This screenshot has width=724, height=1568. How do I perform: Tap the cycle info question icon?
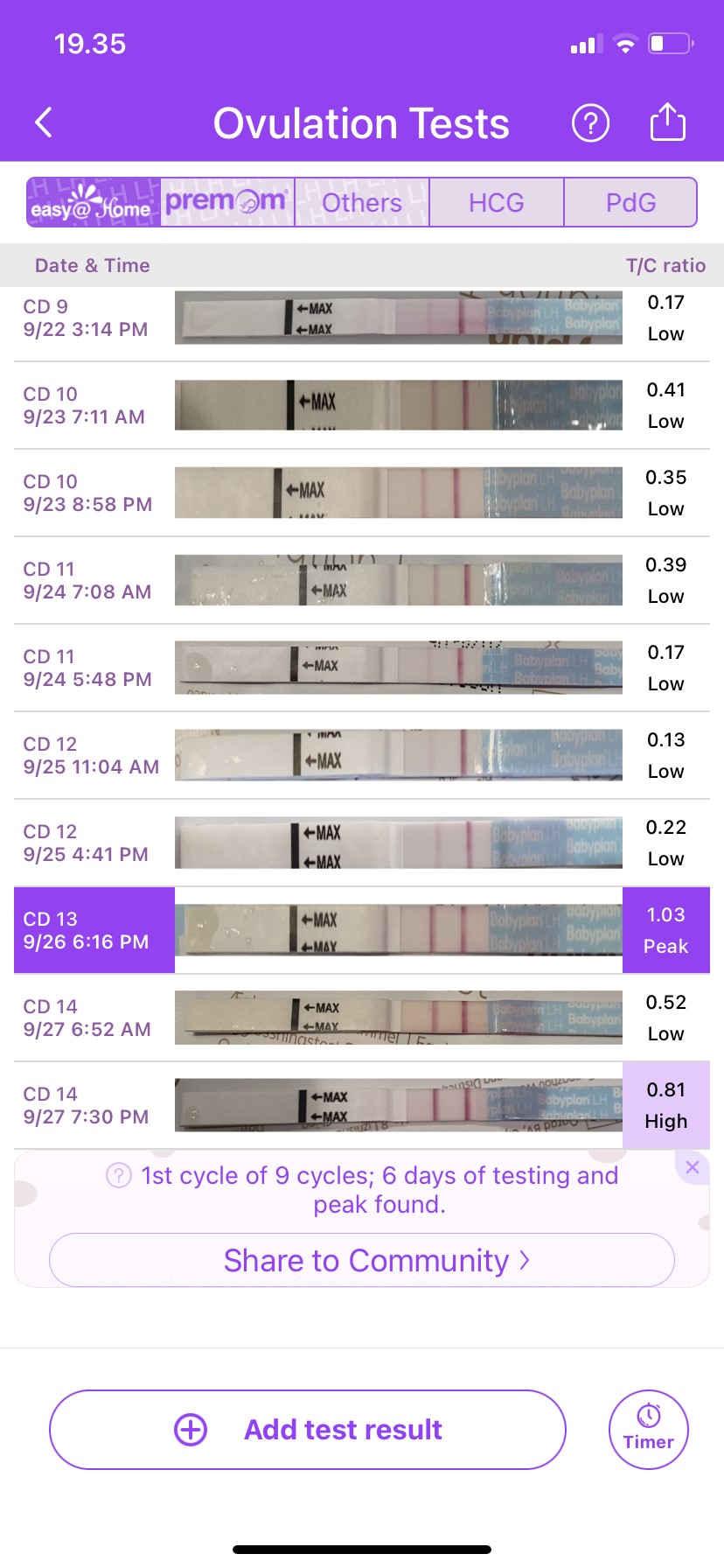[x=119, y=1175]
